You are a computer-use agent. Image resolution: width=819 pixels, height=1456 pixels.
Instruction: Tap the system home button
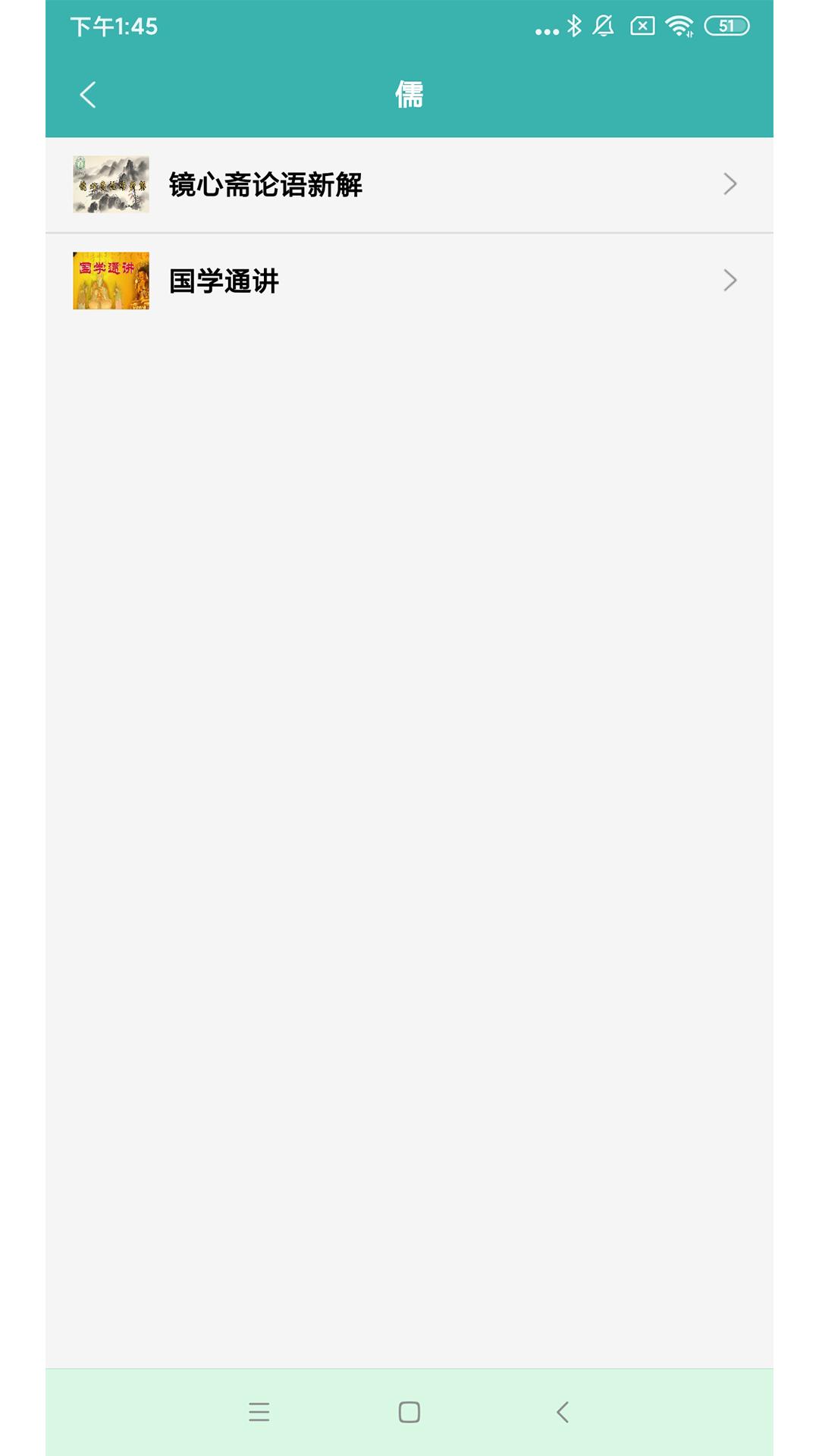pos(409,1412)
